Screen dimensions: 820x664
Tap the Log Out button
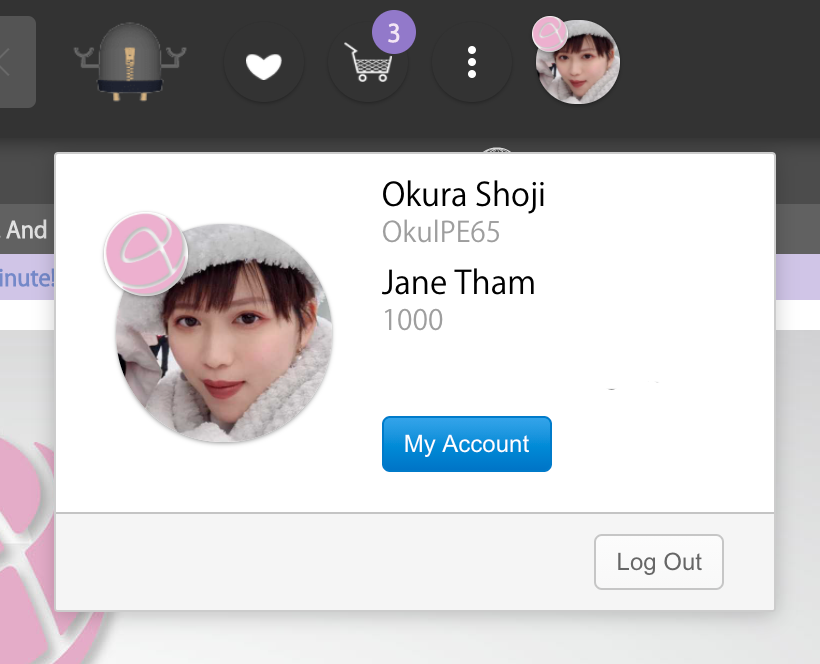[658, 562]
